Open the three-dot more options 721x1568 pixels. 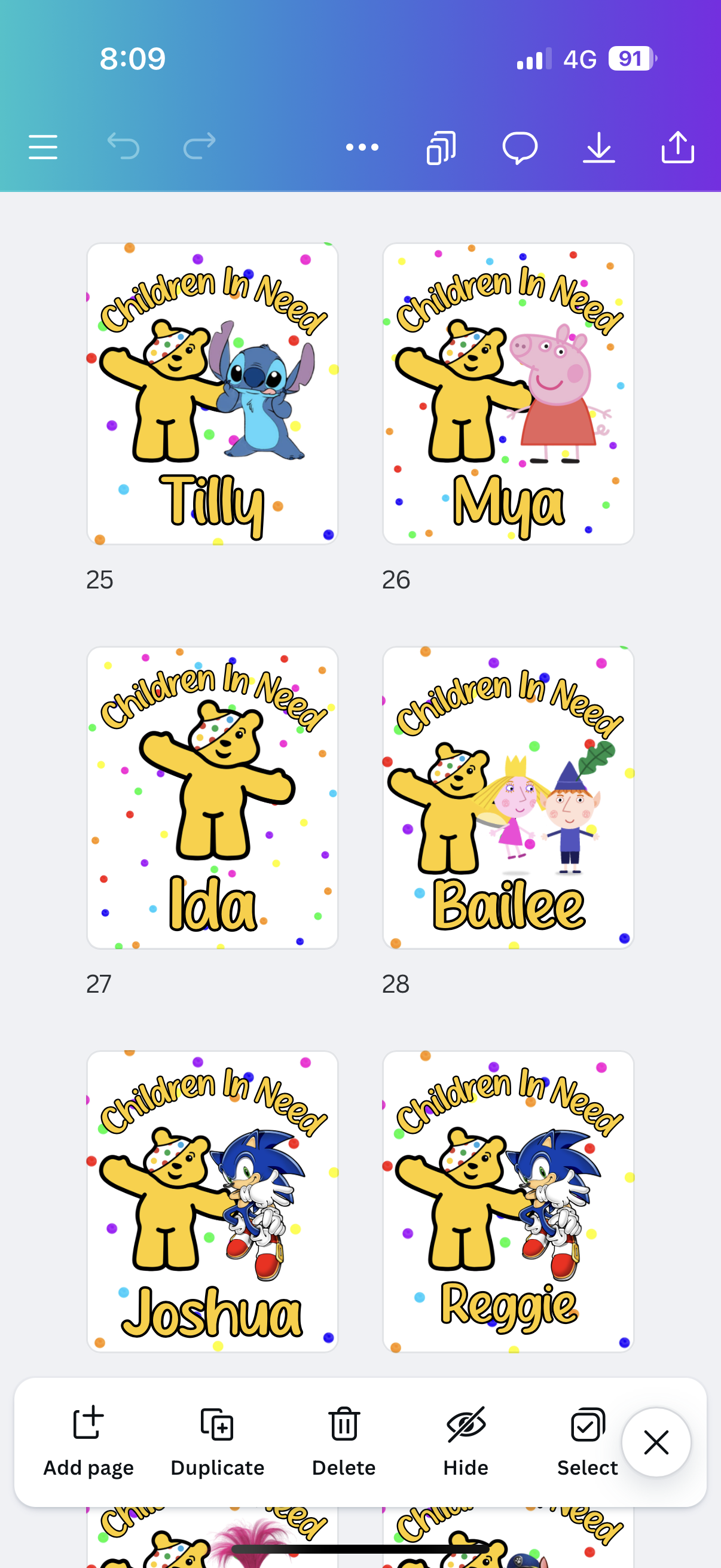[362, 147]
